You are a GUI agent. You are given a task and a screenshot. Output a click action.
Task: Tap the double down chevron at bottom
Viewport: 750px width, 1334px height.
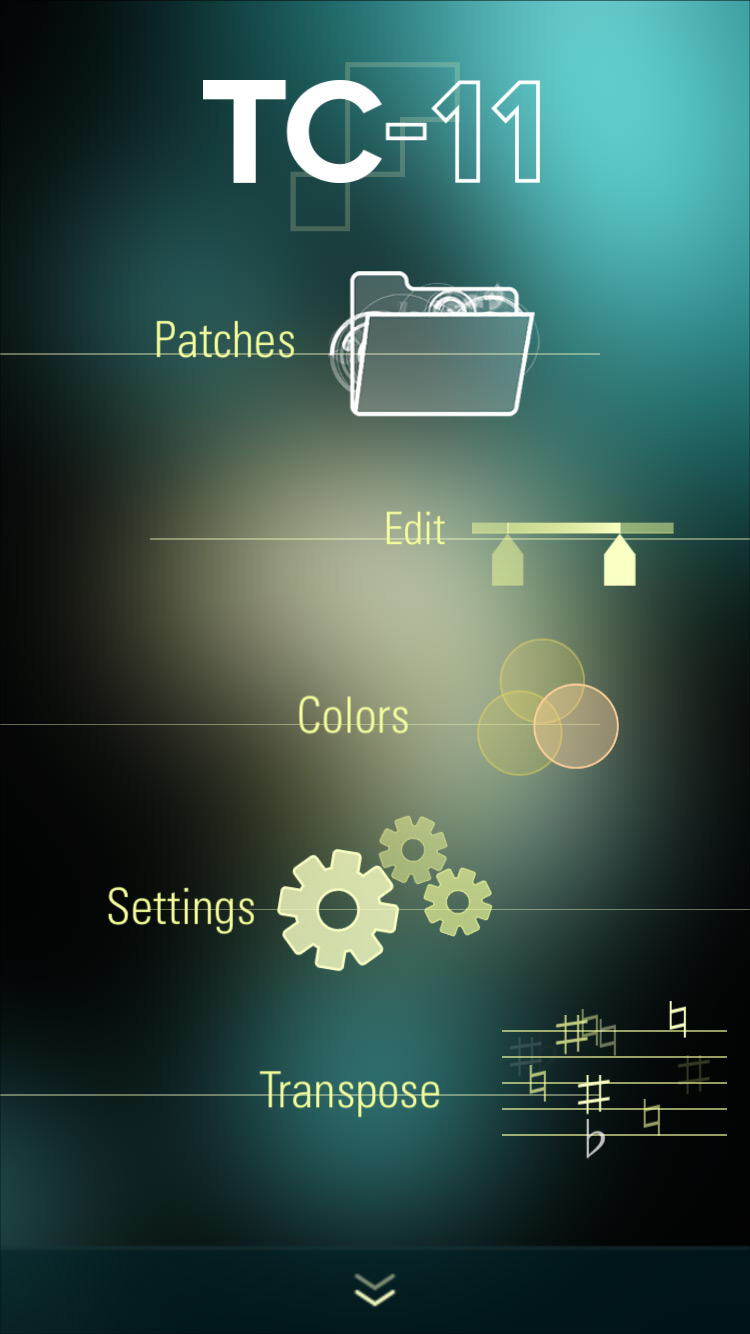coord(375,1290)
